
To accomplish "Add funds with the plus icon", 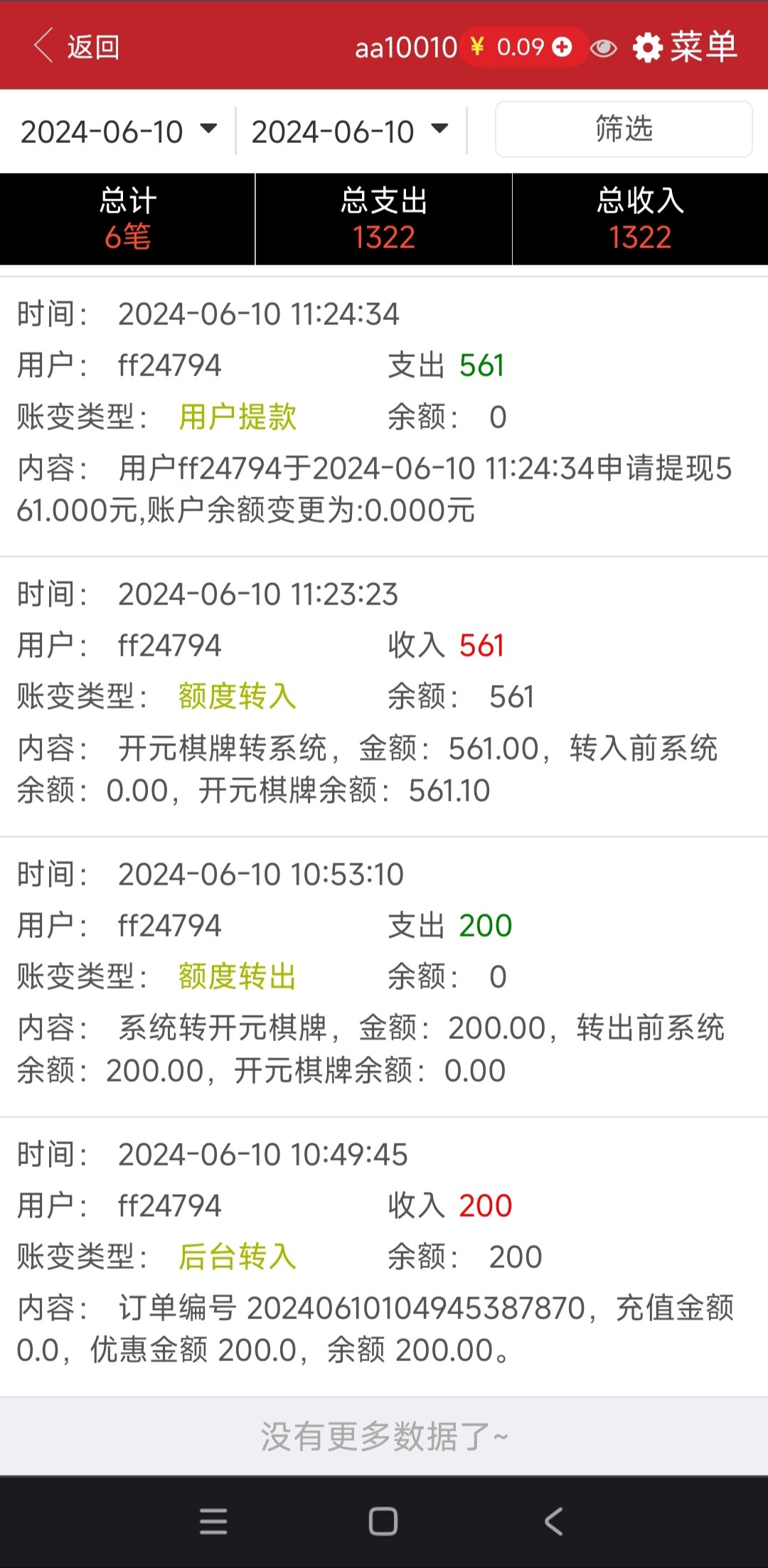I will 562,47.
